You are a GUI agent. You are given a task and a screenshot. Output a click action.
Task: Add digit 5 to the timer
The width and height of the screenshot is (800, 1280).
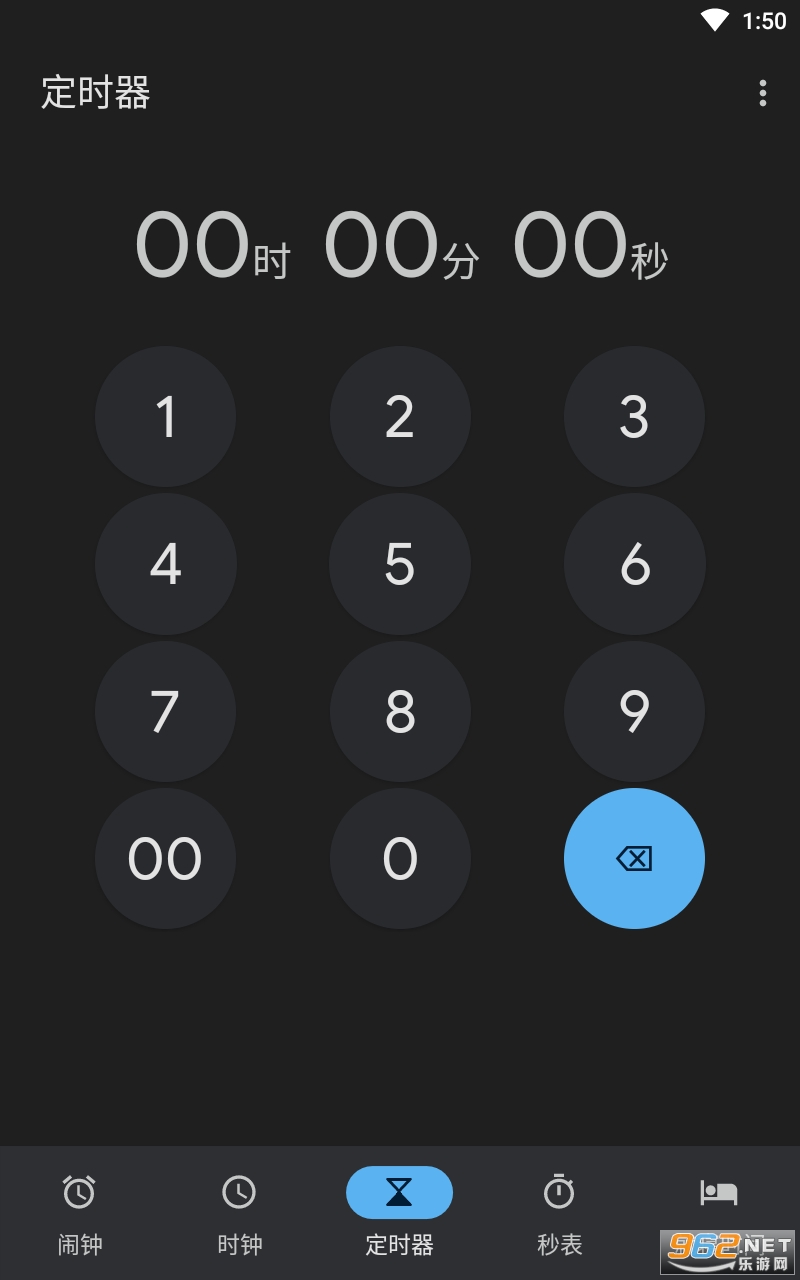400,564
